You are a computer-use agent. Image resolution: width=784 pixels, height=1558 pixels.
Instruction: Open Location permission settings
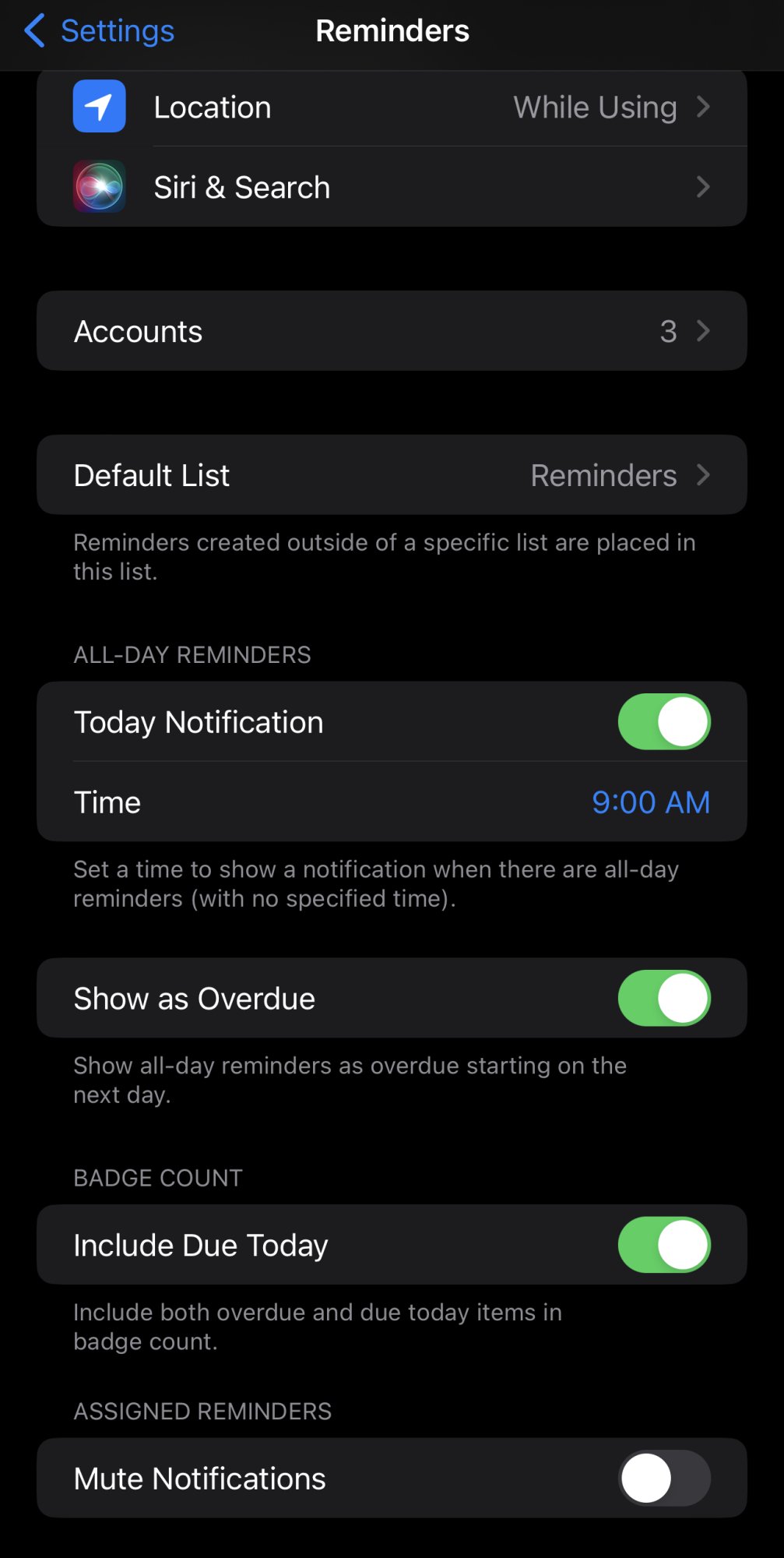(x=392, y=108)
